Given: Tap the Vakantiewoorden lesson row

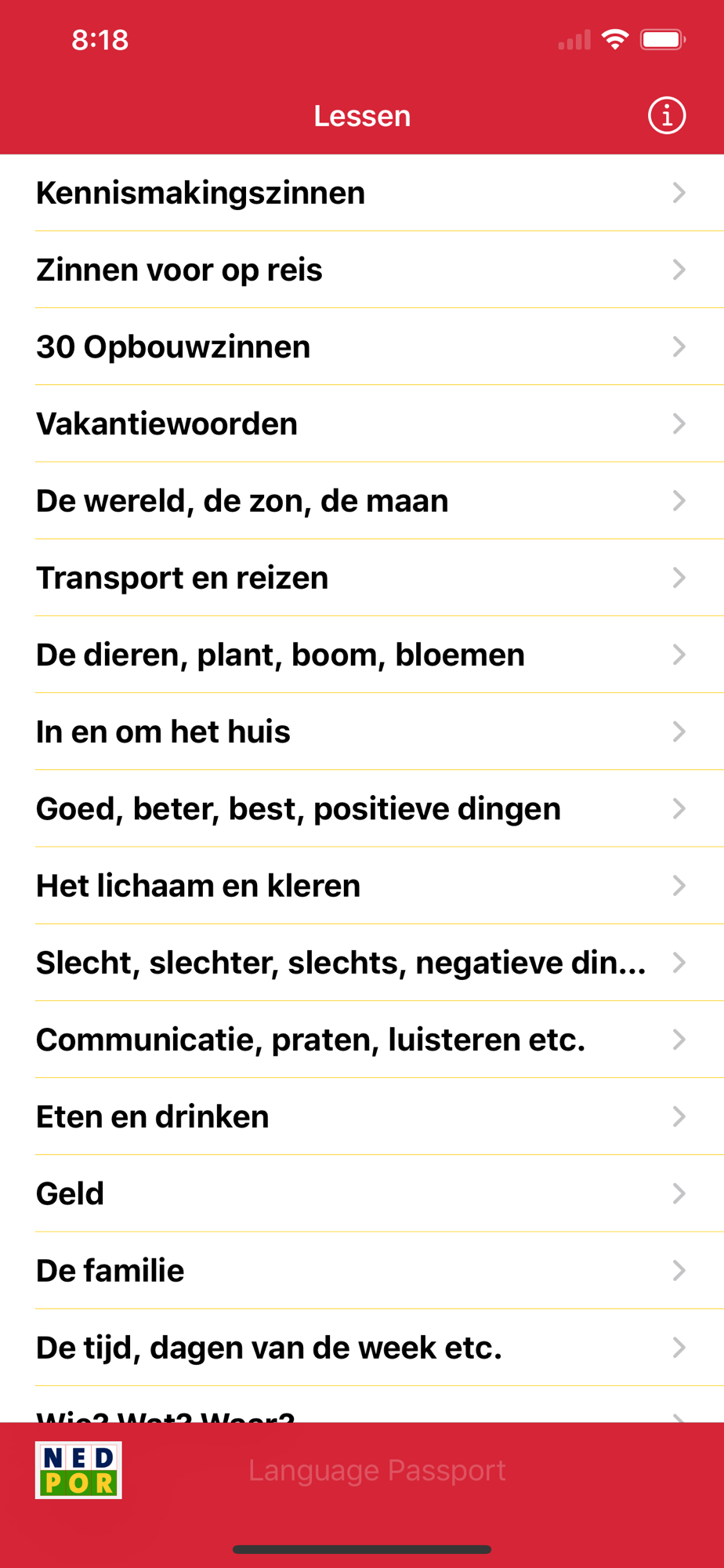Looking at the screenshot, I should (362, 423).
